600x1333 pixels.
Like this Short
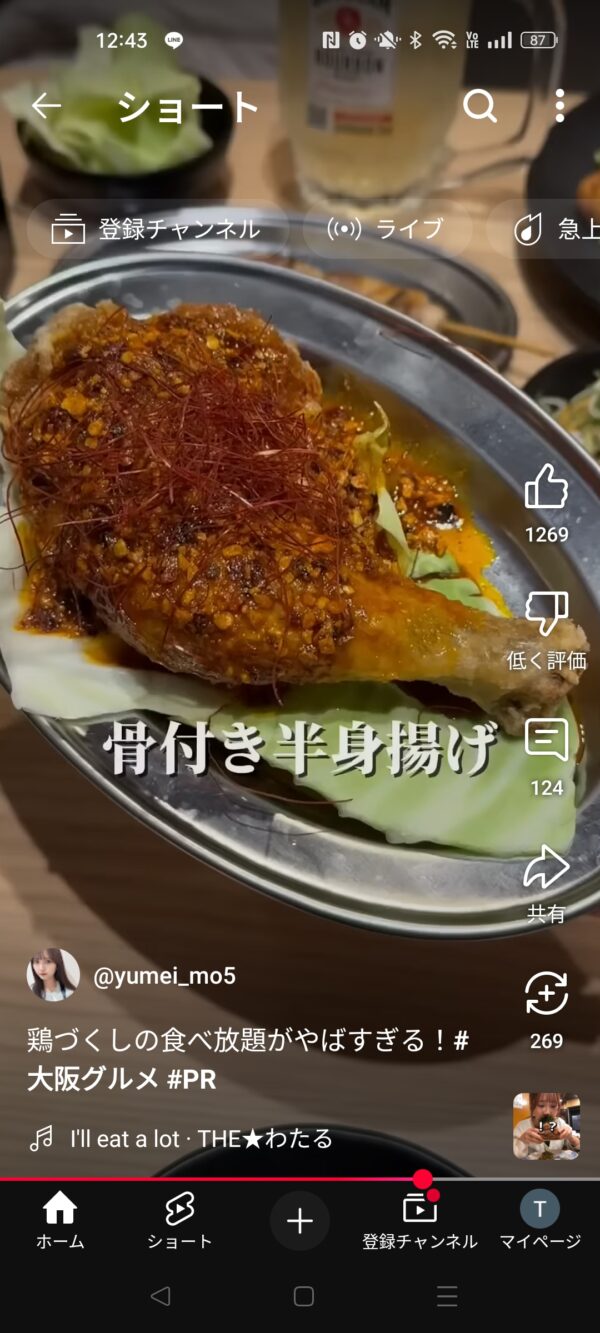point(546,488)
